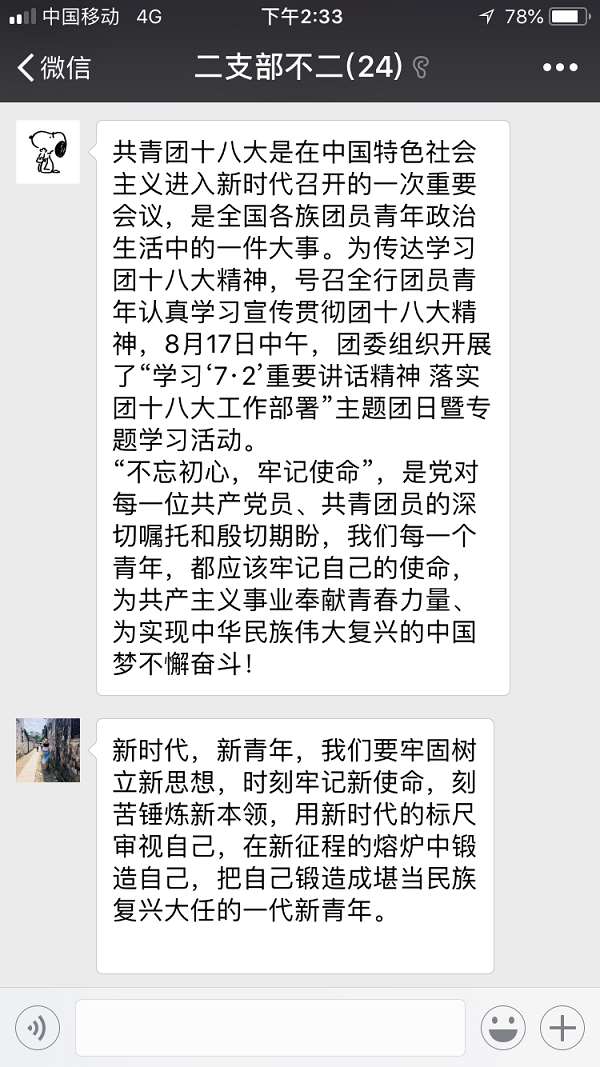The width and height of the screenshot is (600, 1067).
Task: Focus the message text field
Action: point(270,1027)
